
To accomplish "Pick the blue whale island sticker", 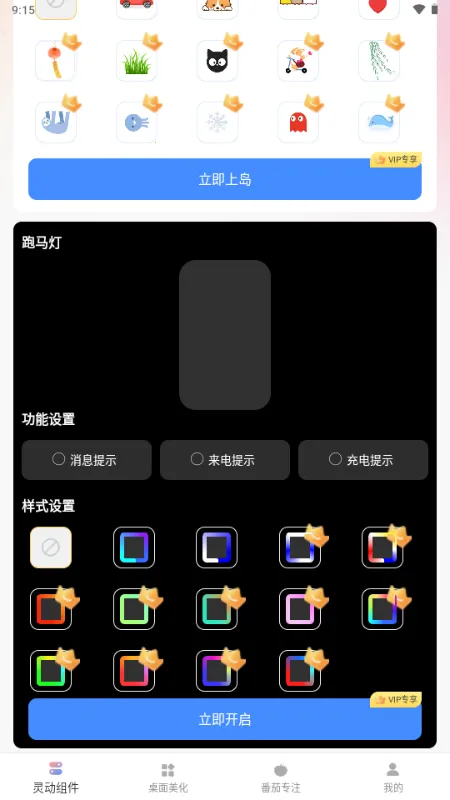I will coord(379,122).
